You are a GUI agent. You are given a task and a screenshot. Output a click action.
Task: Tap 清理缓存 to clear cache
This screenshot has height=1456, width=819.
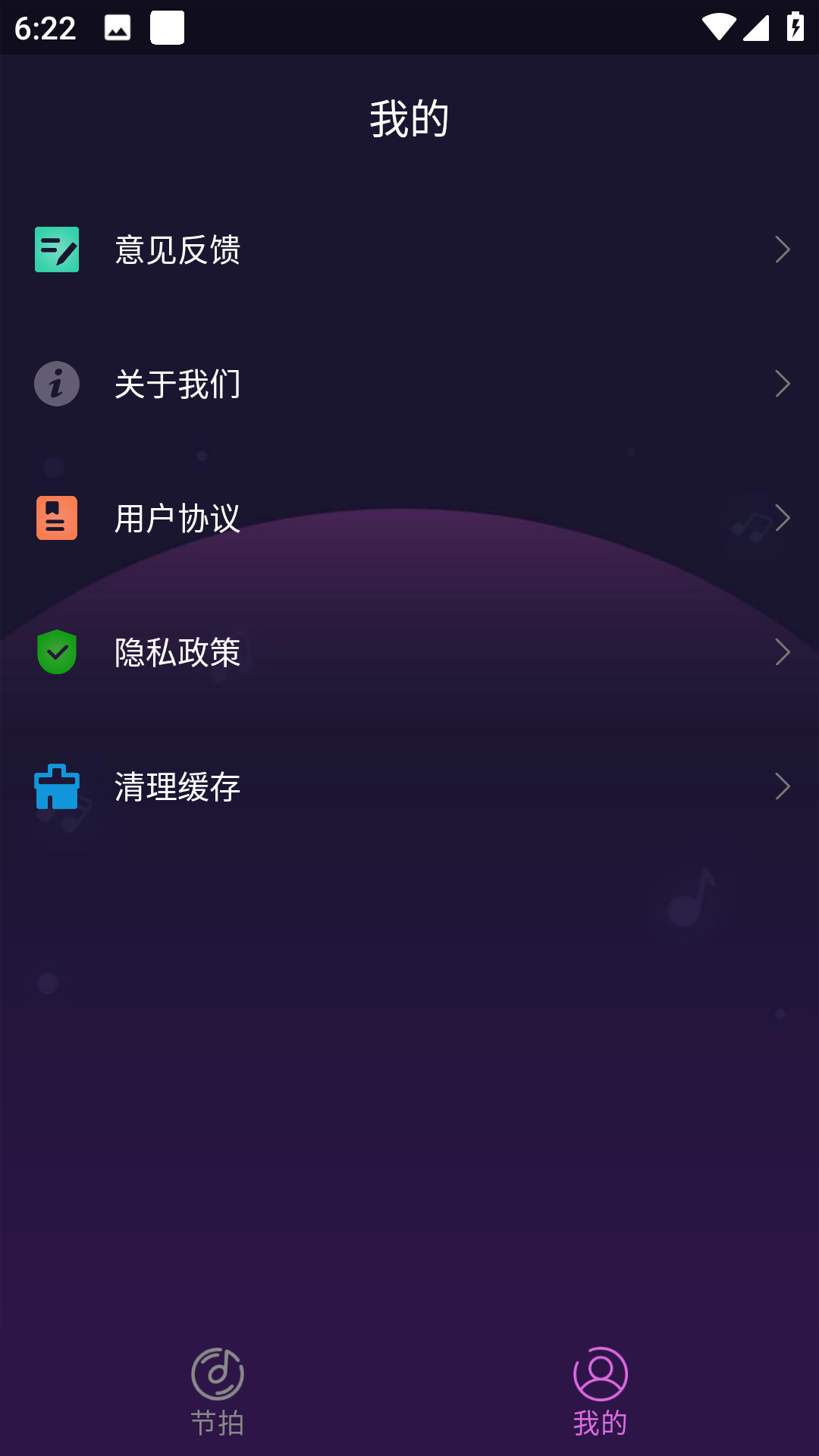pyautogui.click(x=176, y=787)
